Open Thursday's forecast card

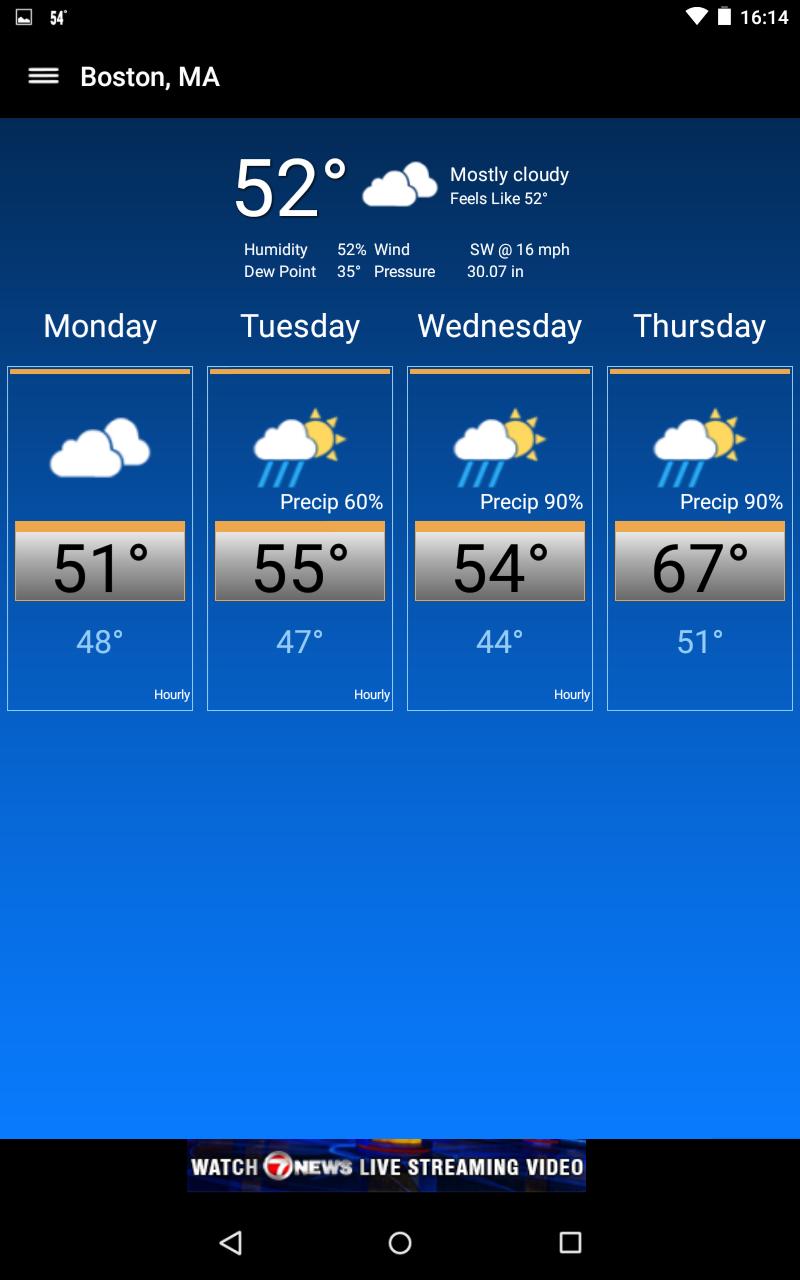click(x=700, y=538)
